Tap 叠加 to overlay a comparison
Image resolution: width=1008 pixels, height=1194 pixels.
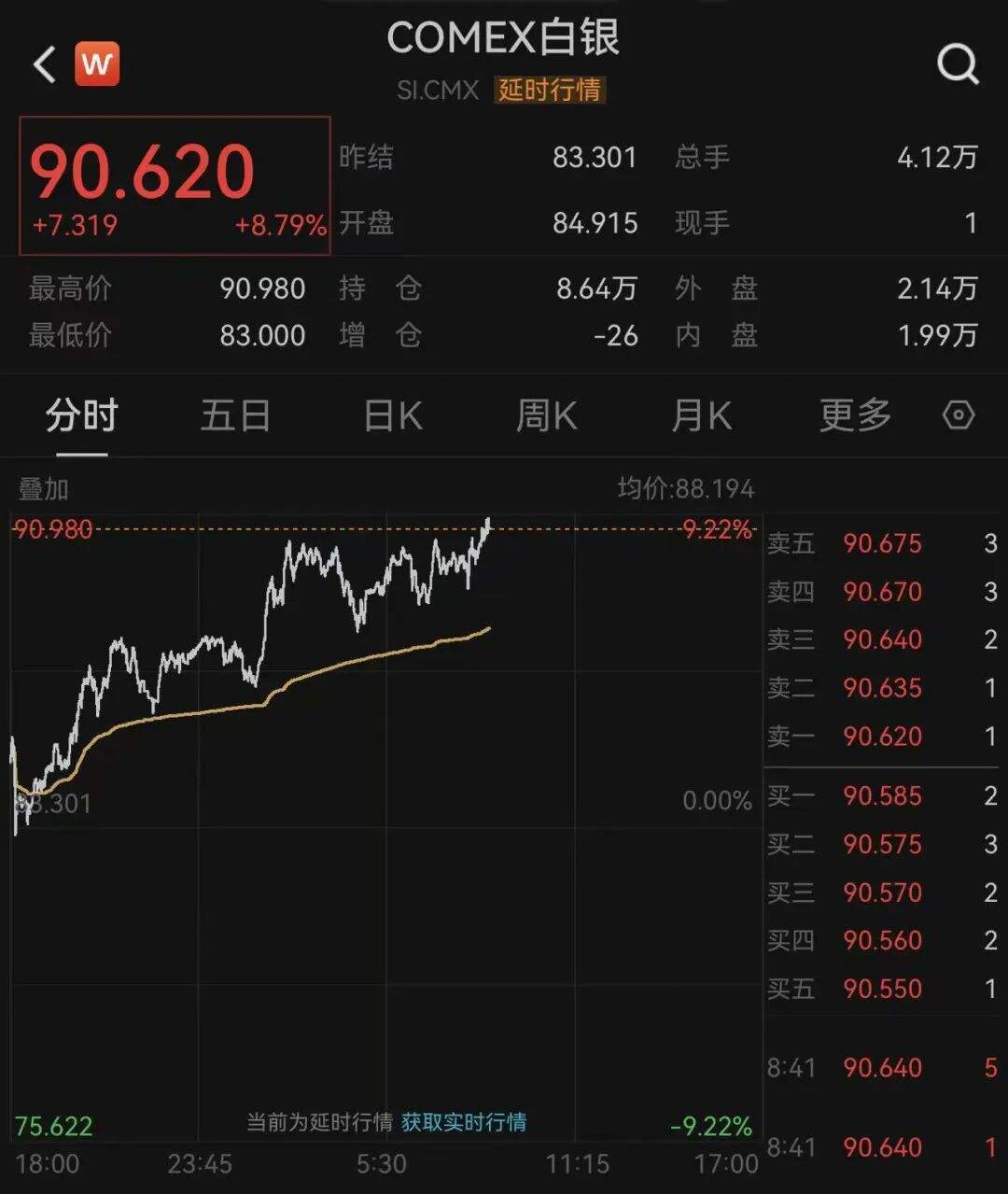pos(44,488)
